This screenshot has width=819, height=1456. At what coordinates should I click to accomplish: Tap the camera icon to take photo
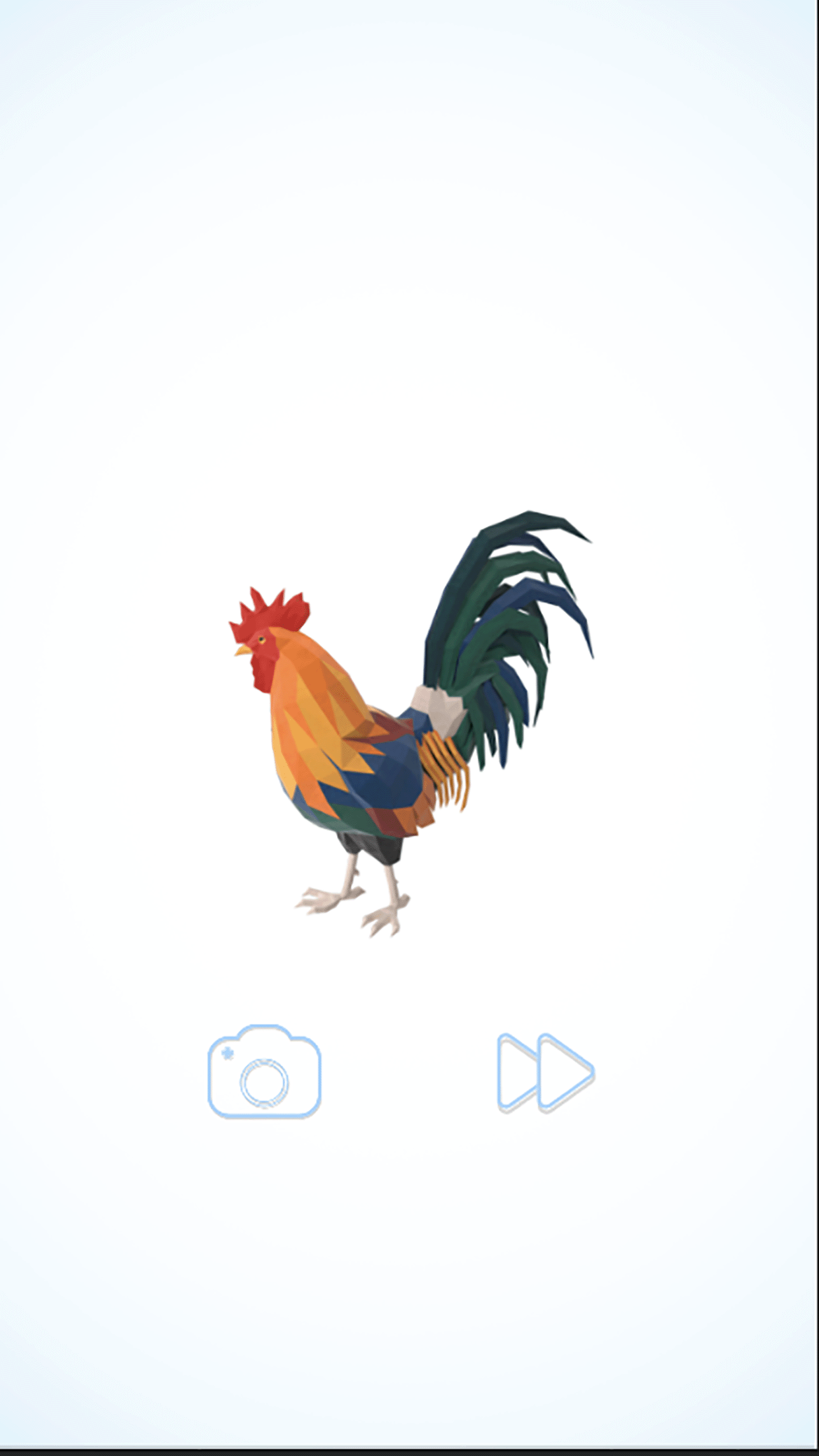(264, 1072)
